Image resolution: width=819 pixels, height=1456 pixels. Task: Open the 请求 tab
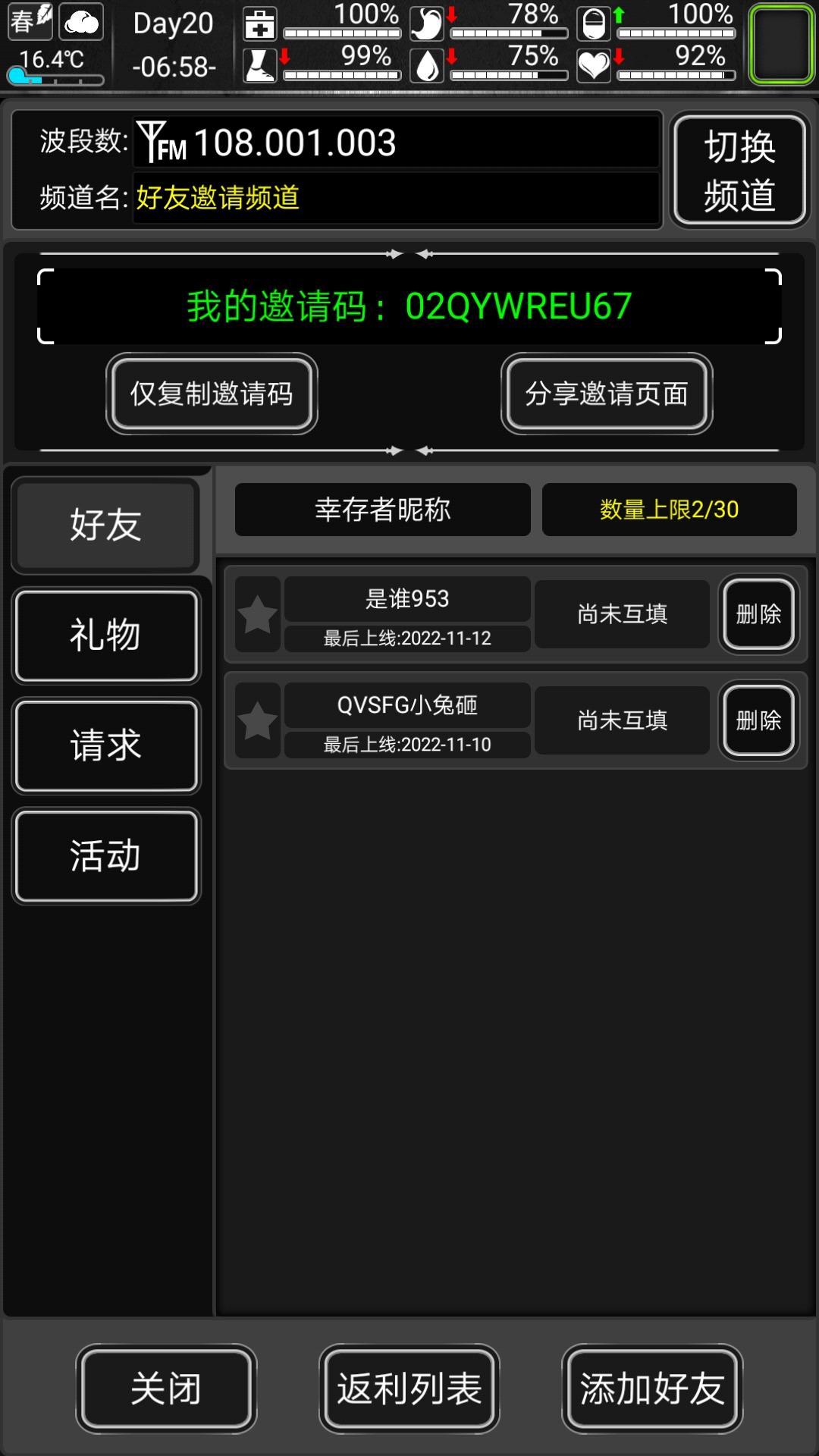pos(106,747)
